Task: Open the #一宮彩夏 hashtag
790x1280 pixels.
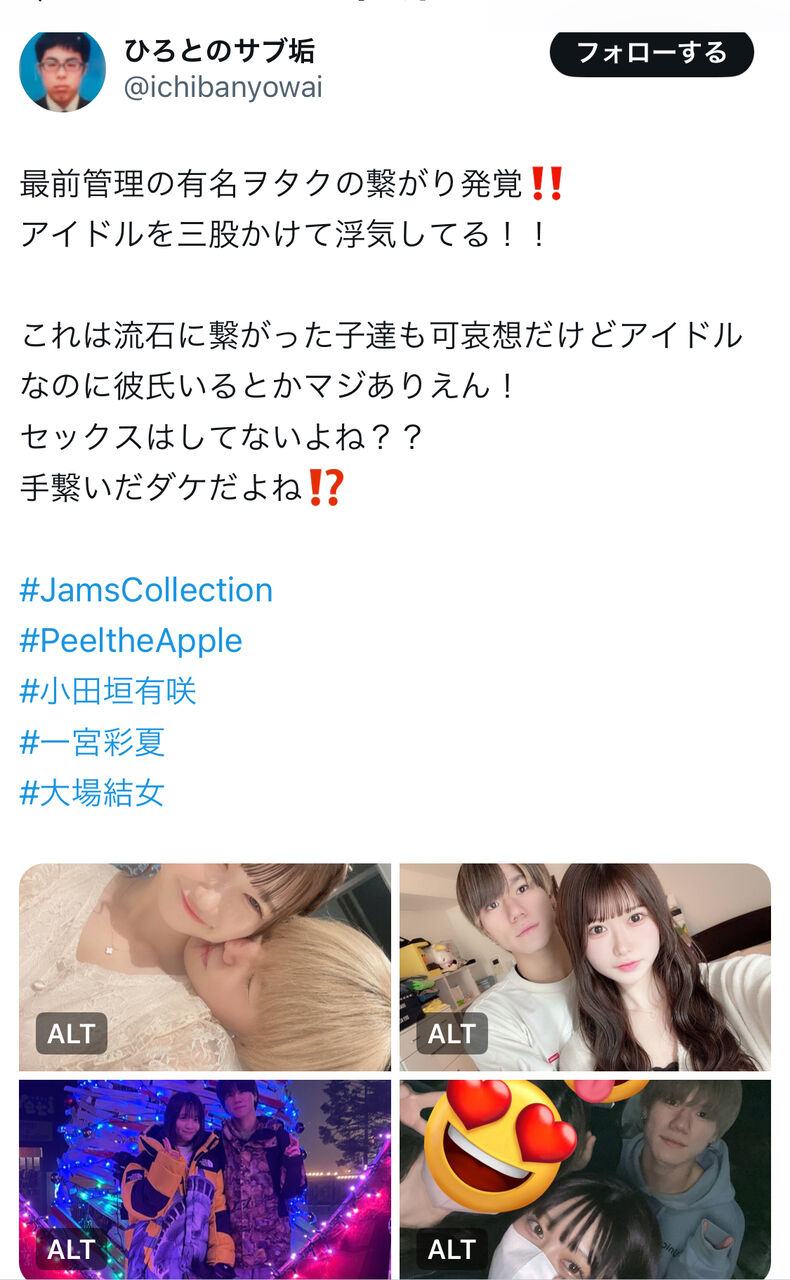Action: 92,743
